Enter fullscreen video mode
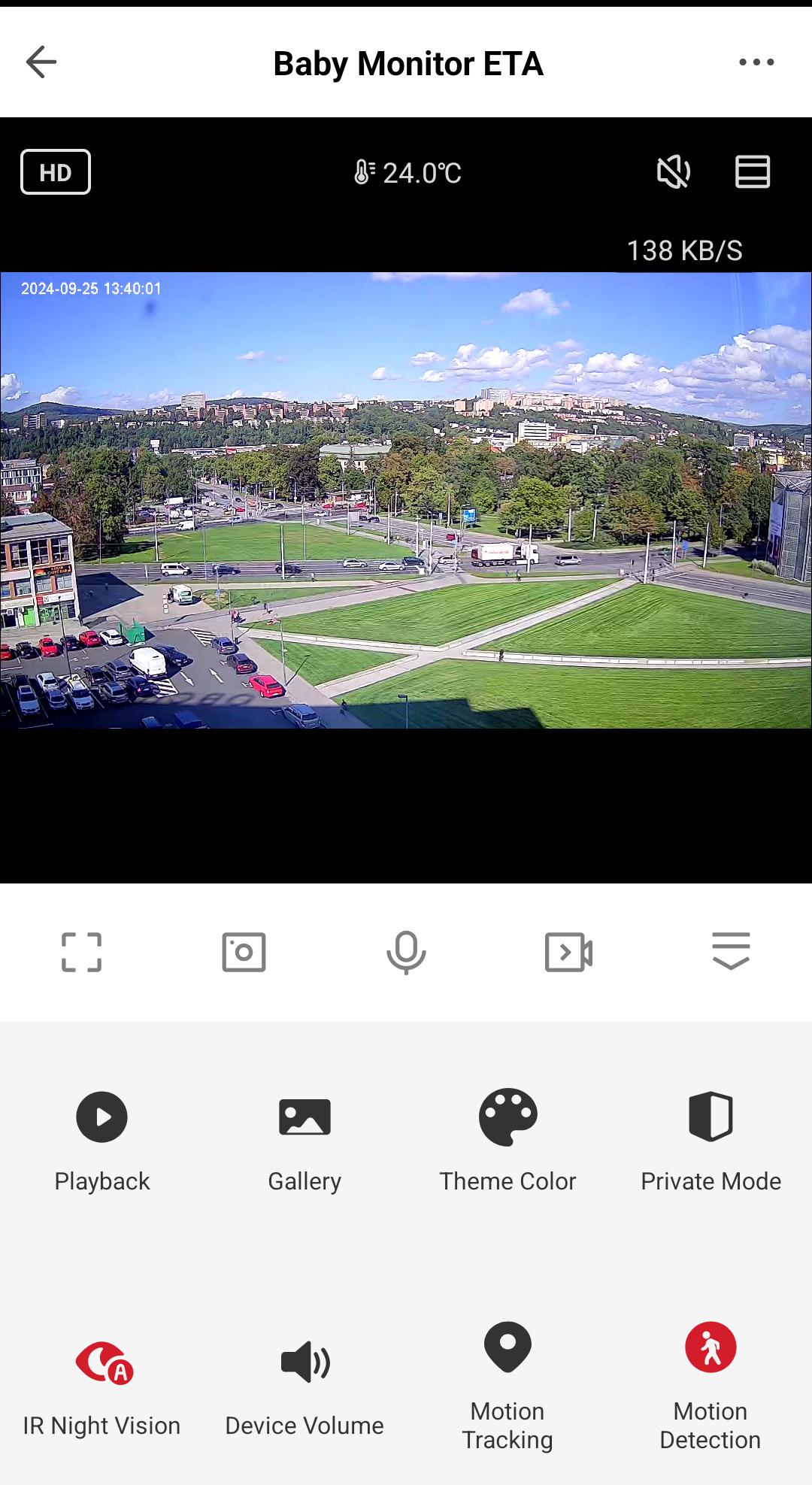The image size is (812, 1485). pos(81,952)
